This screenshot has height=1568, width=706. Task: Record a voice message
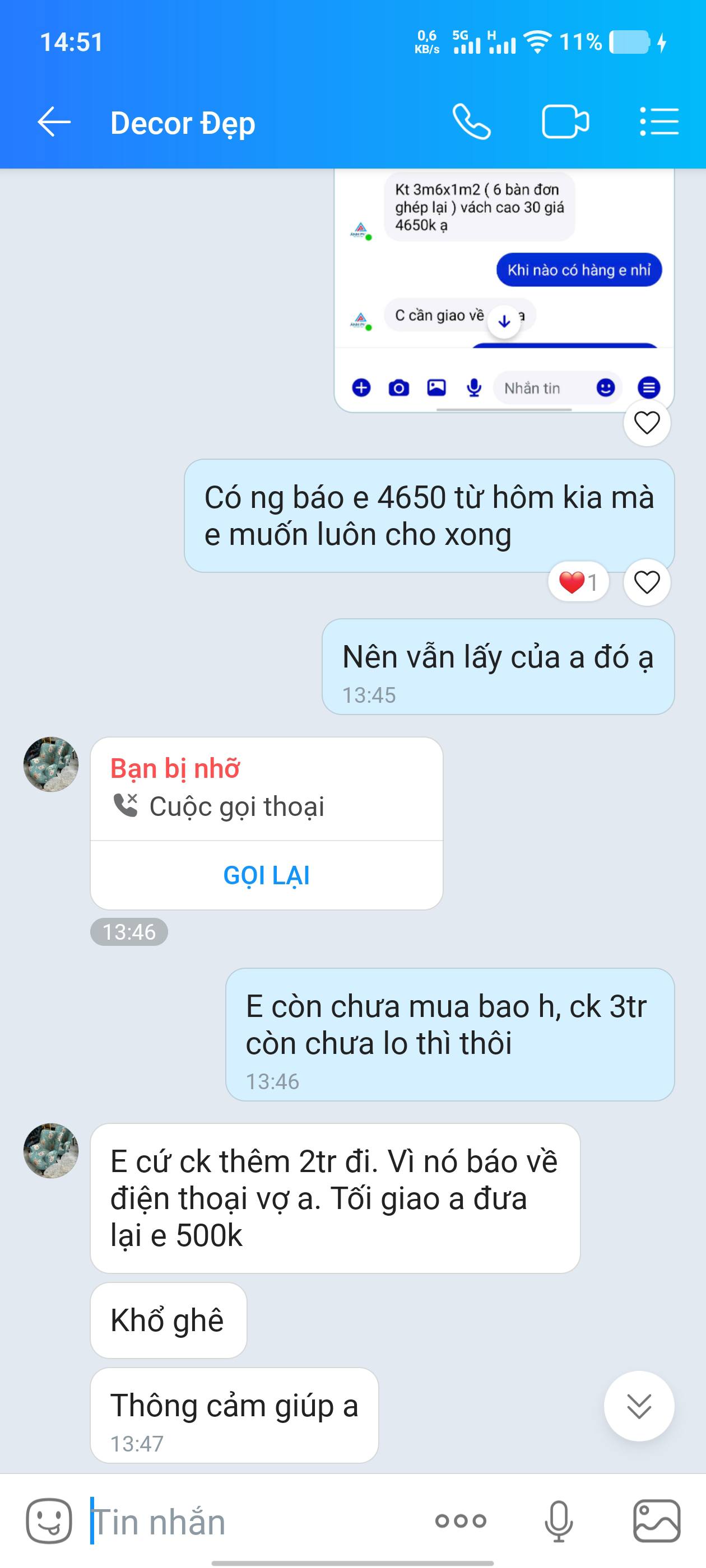click(558, 1521)
